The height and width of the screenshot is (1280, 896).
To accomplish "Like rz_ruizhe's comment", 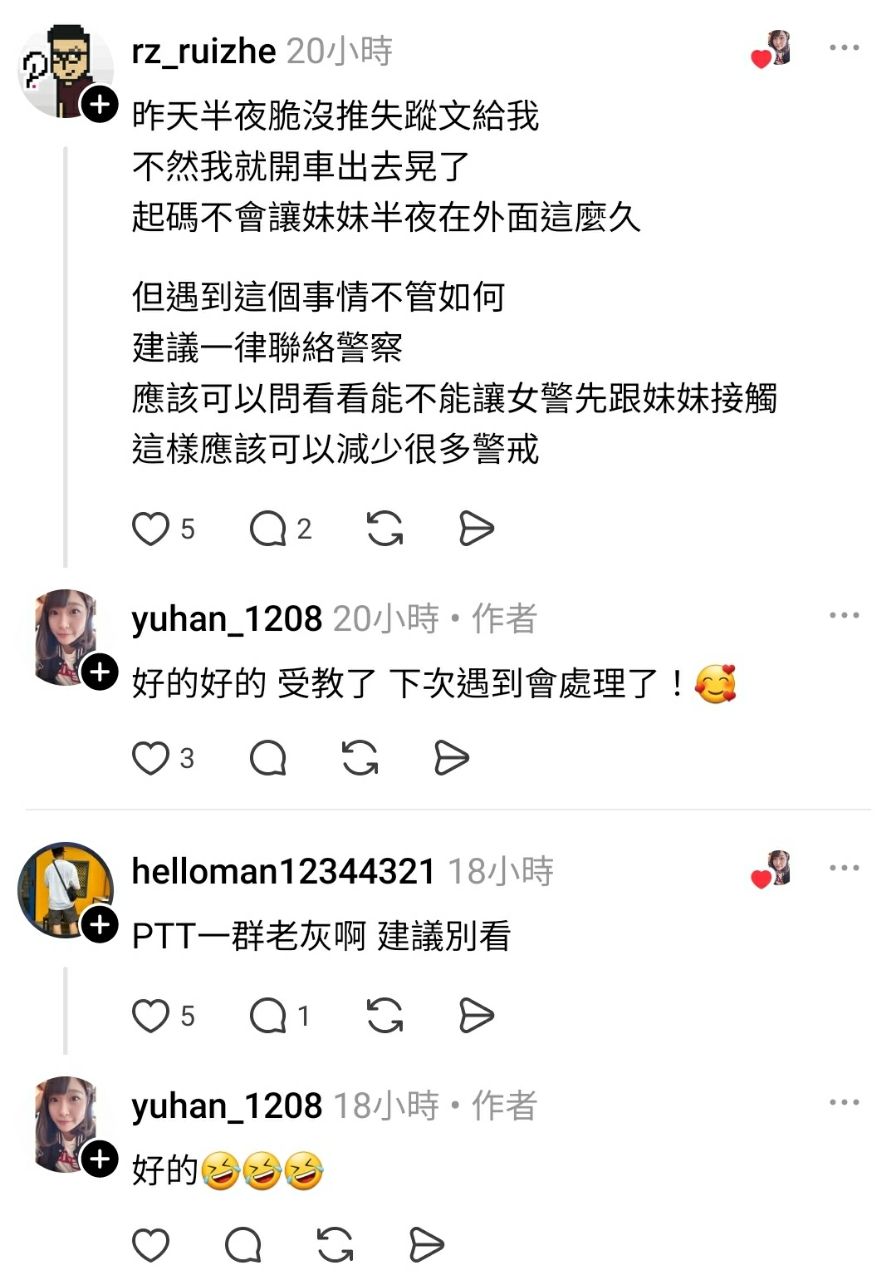I will [x=151, y=529].
